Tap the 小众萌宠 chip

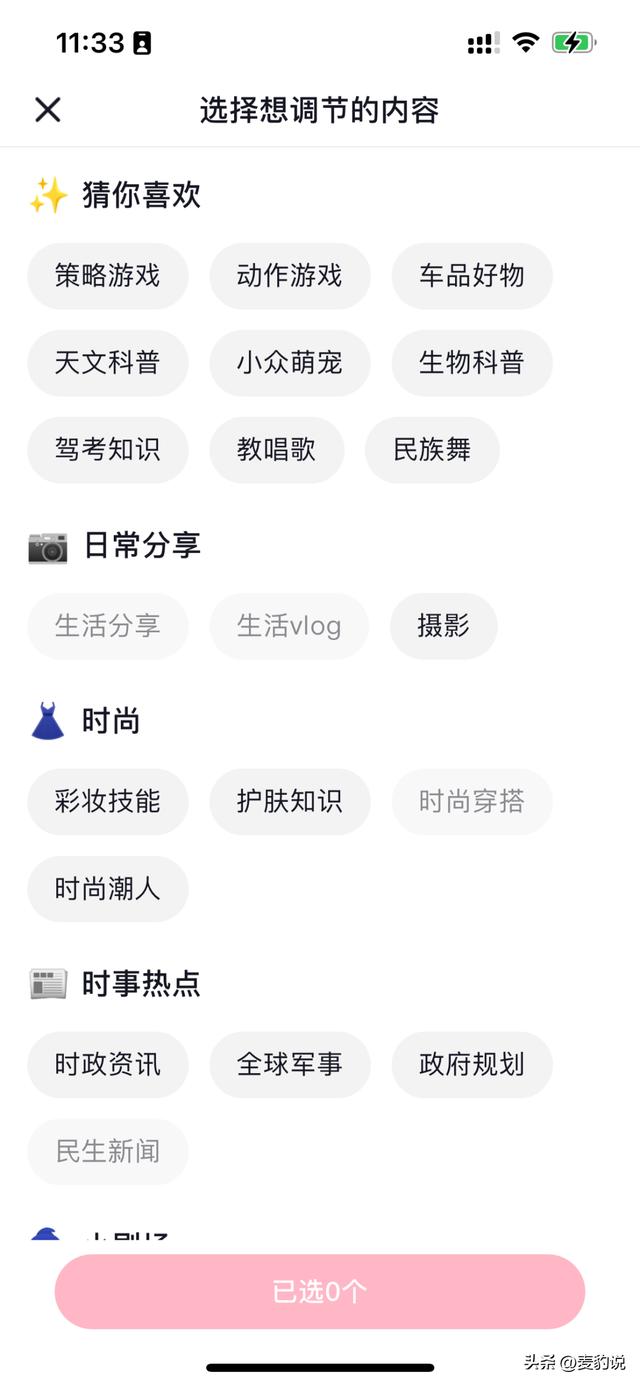[x=289, y=363]
